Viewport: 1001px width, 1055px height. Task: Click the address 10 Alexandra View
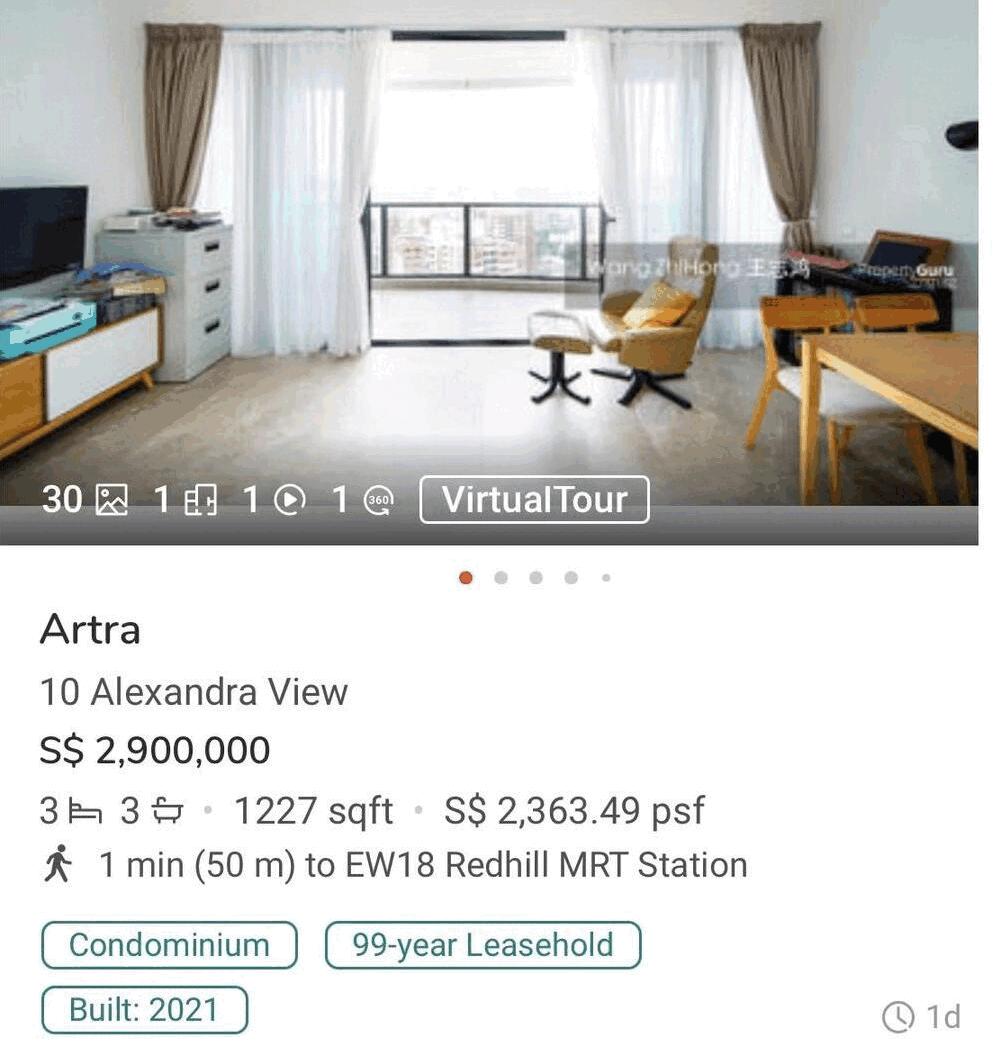point(192,692)
